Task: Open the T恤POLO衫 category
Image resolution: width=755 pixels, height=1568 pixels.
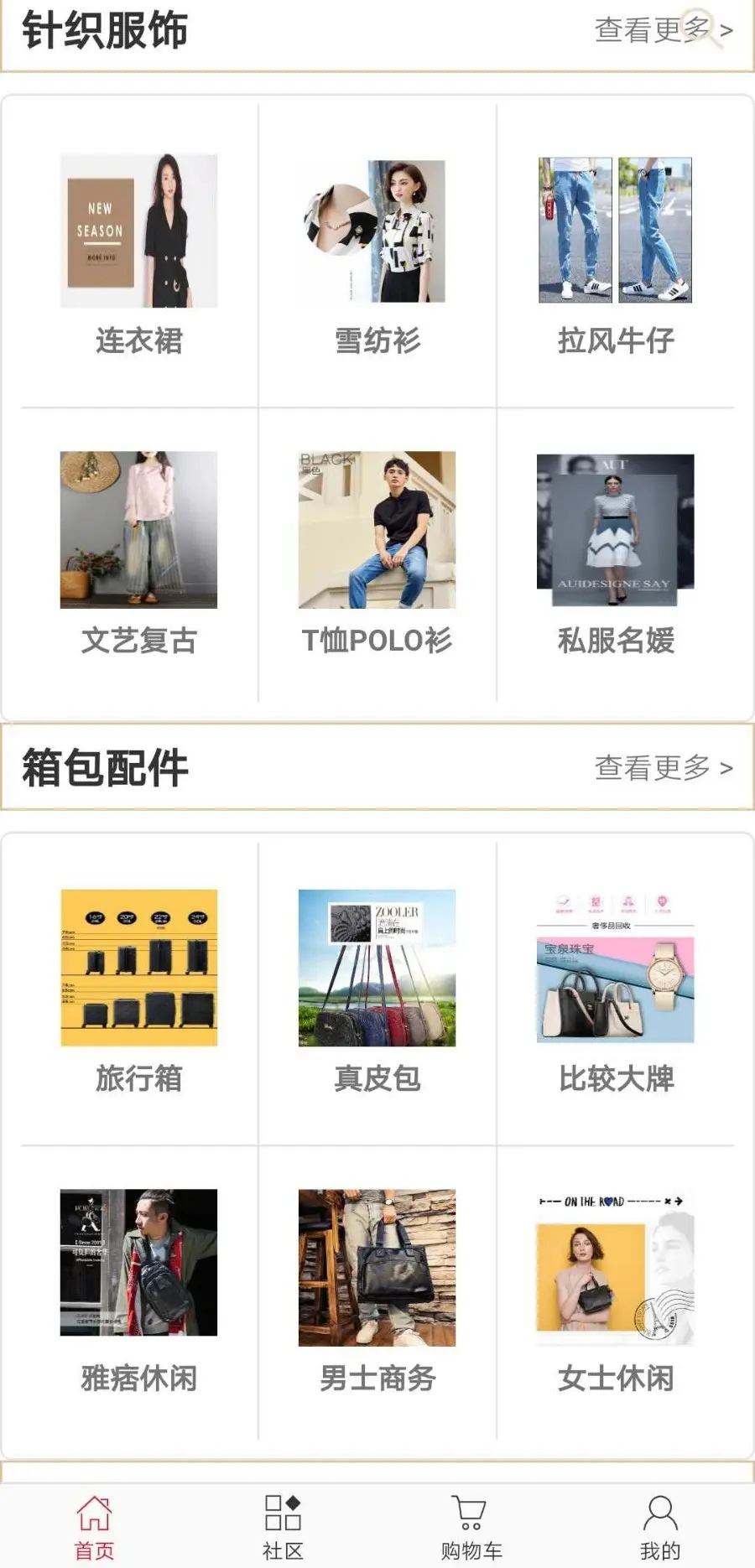Action: tap(377, 552)
